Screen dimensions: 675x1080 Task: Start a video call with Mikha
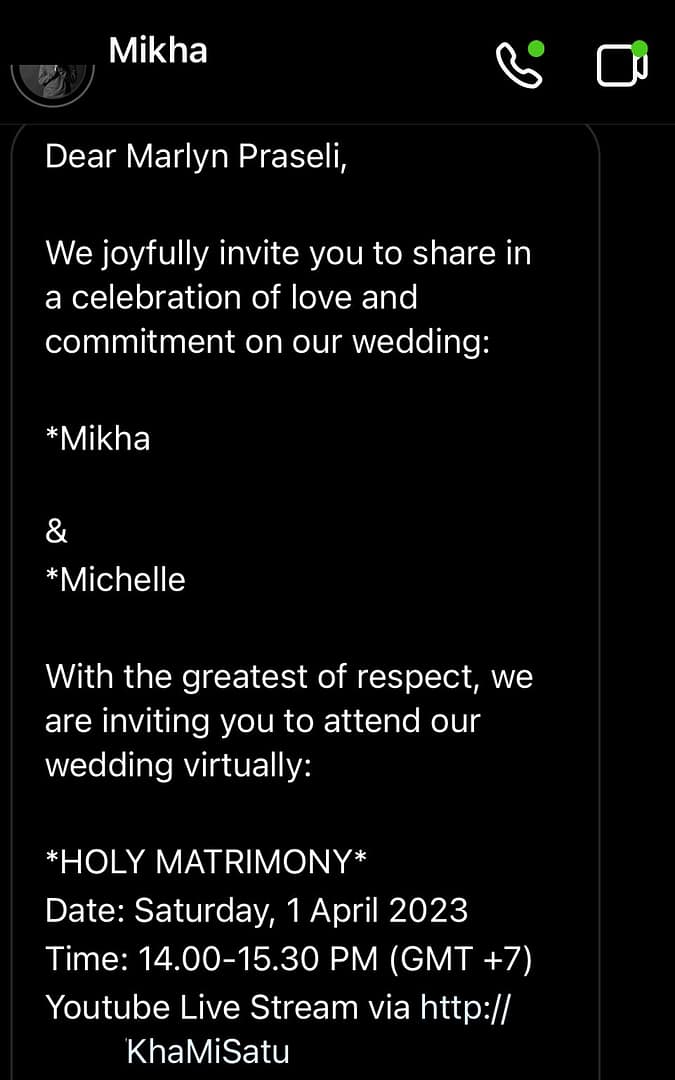point(621,65)
